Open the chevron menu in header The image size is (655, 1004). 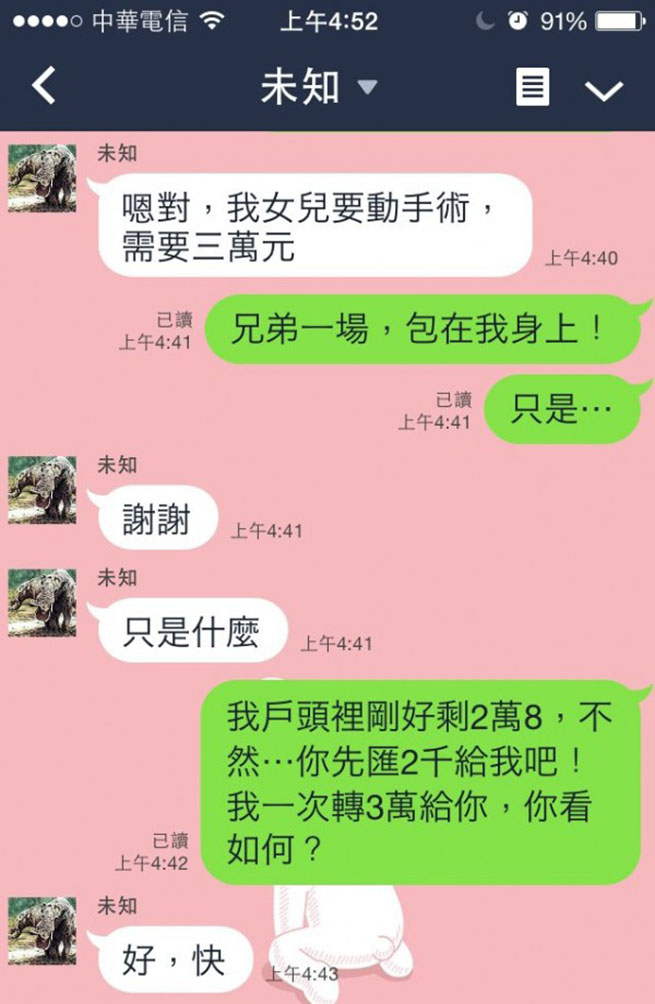(x=603, y=91)
